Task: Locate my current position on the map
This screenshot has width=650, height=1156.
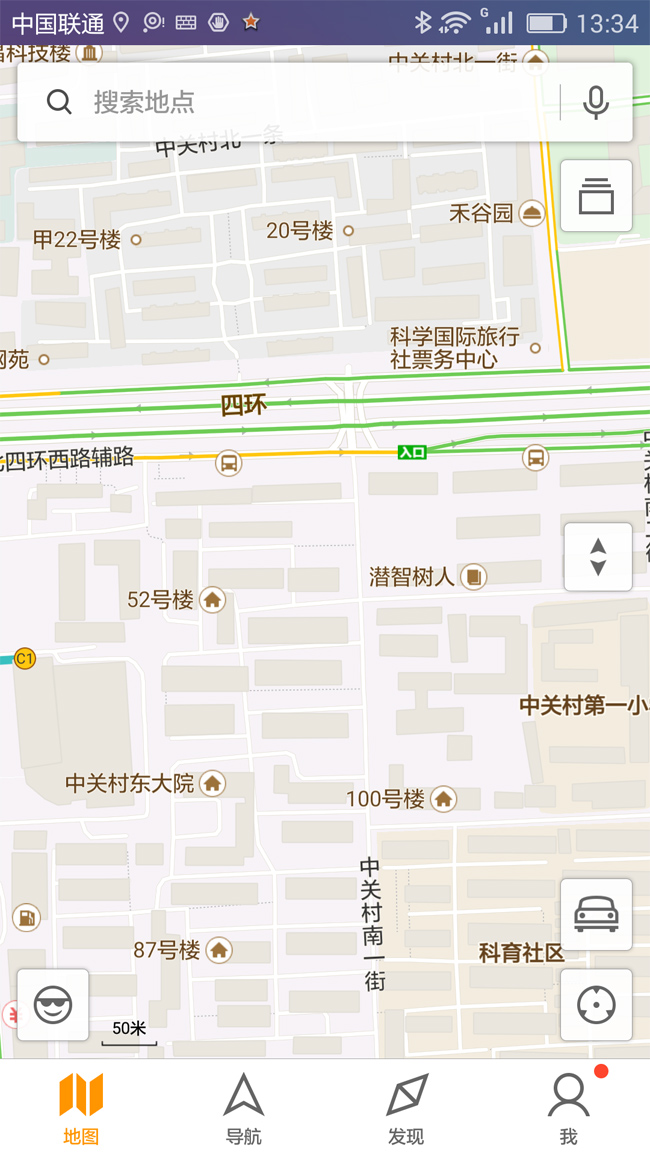Action: [596, 1004]
